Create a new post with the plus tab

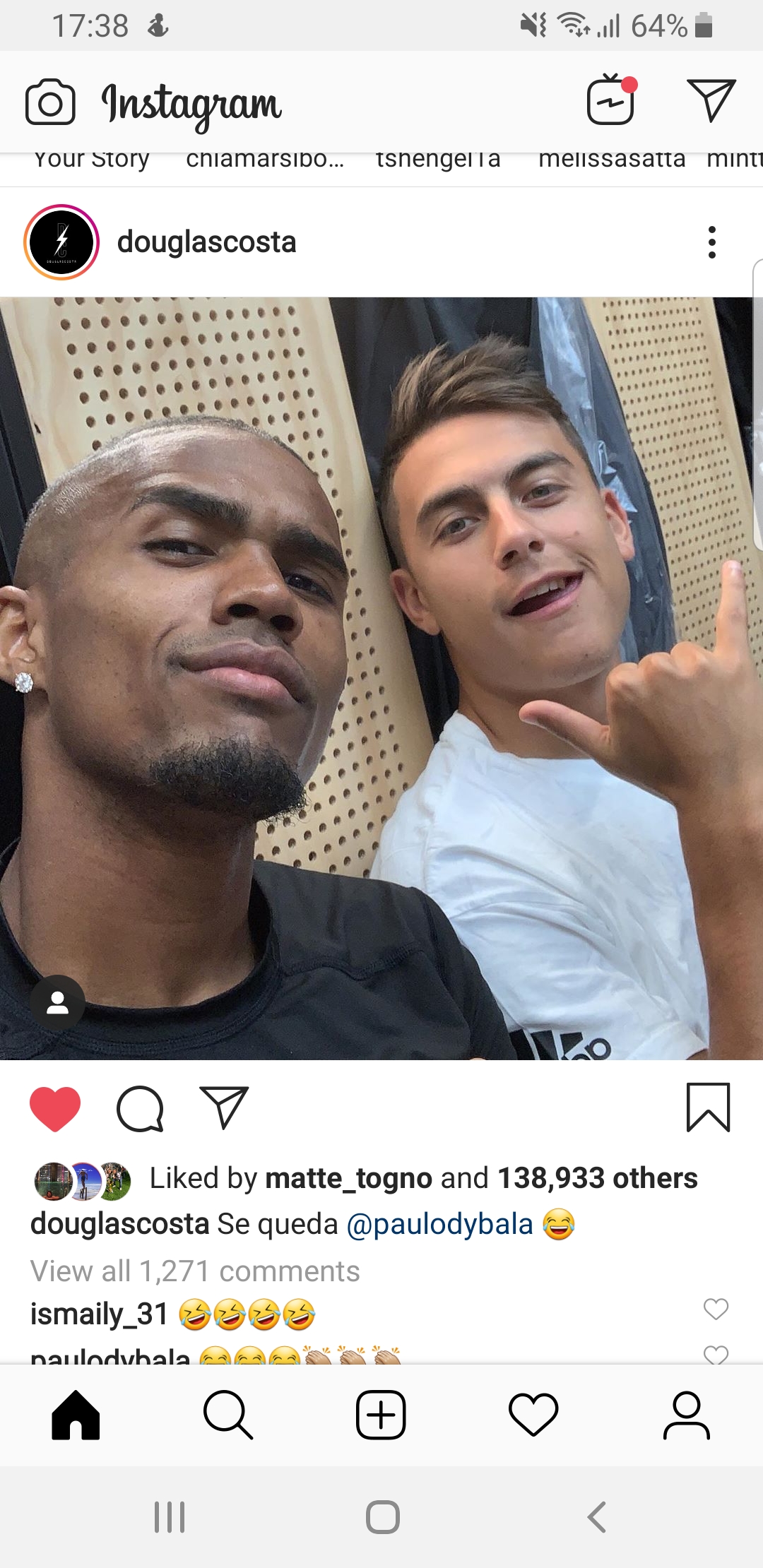click(x=381, y=1415)
